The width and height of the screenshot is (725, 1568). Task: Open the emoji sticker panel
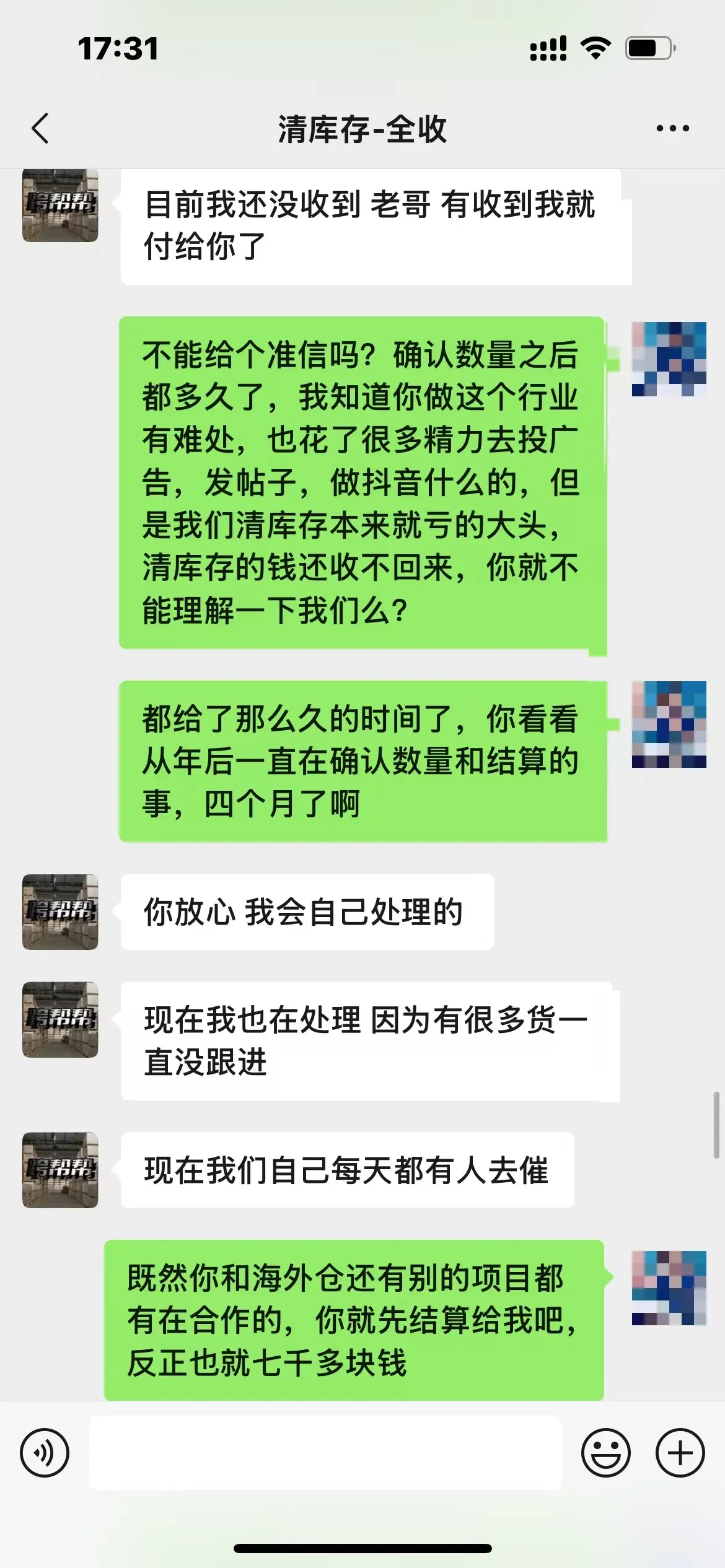tap(605, 1453)
